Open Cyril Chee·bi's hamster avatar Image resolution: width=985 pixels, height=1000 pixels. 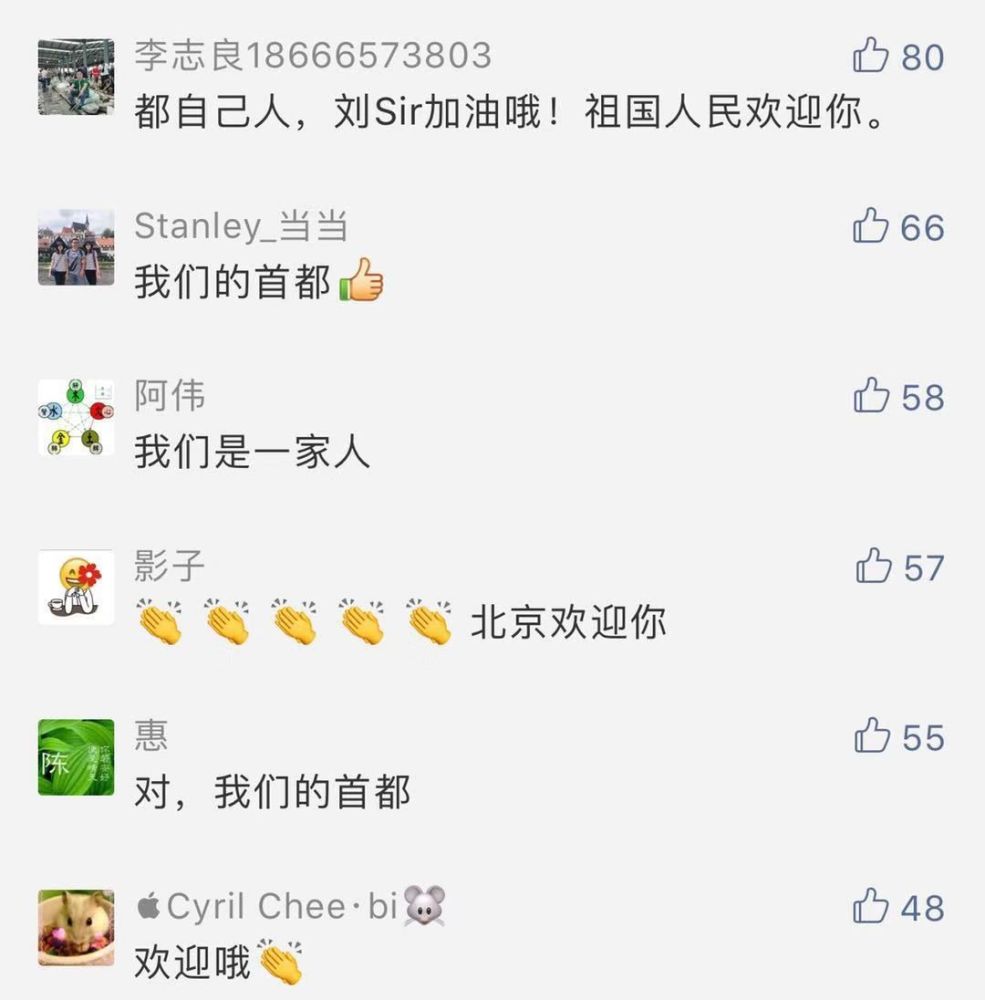pyautogui.click(x=76, y=927)
